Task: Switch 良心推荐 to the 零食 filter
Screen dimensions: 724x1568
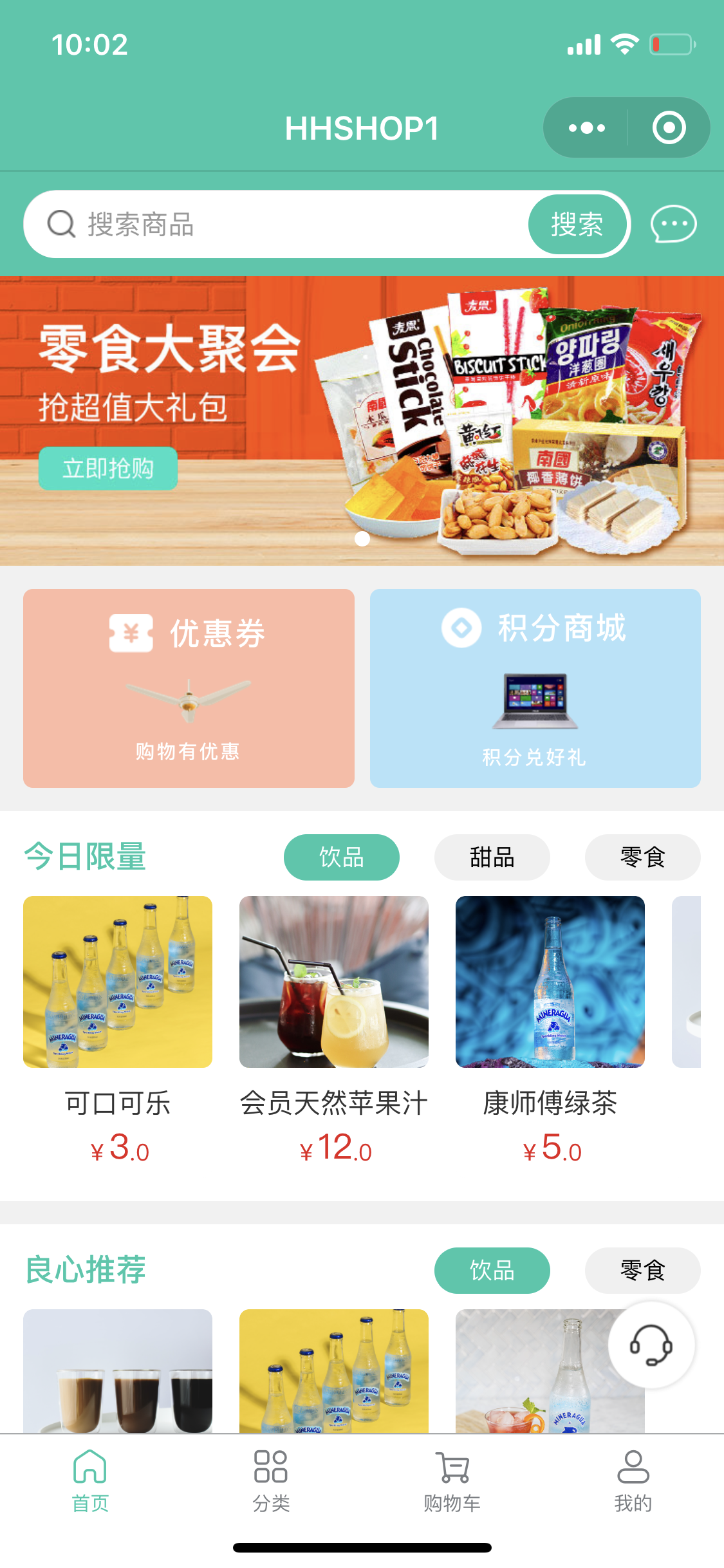Action: (642, 1271)
